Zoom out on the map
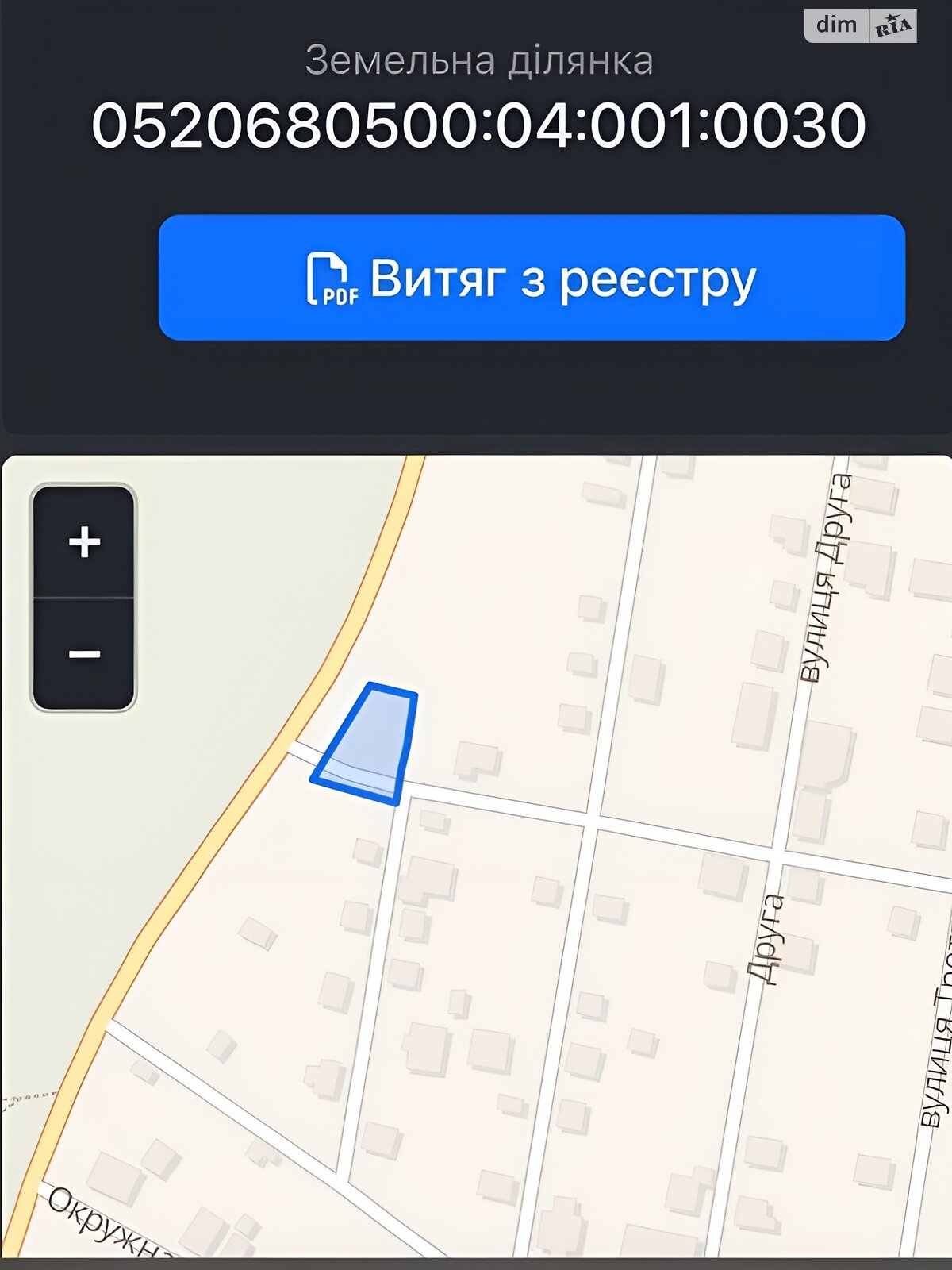Image resolution: width=952 pixels, height=1270 pixels. (84, 654)
